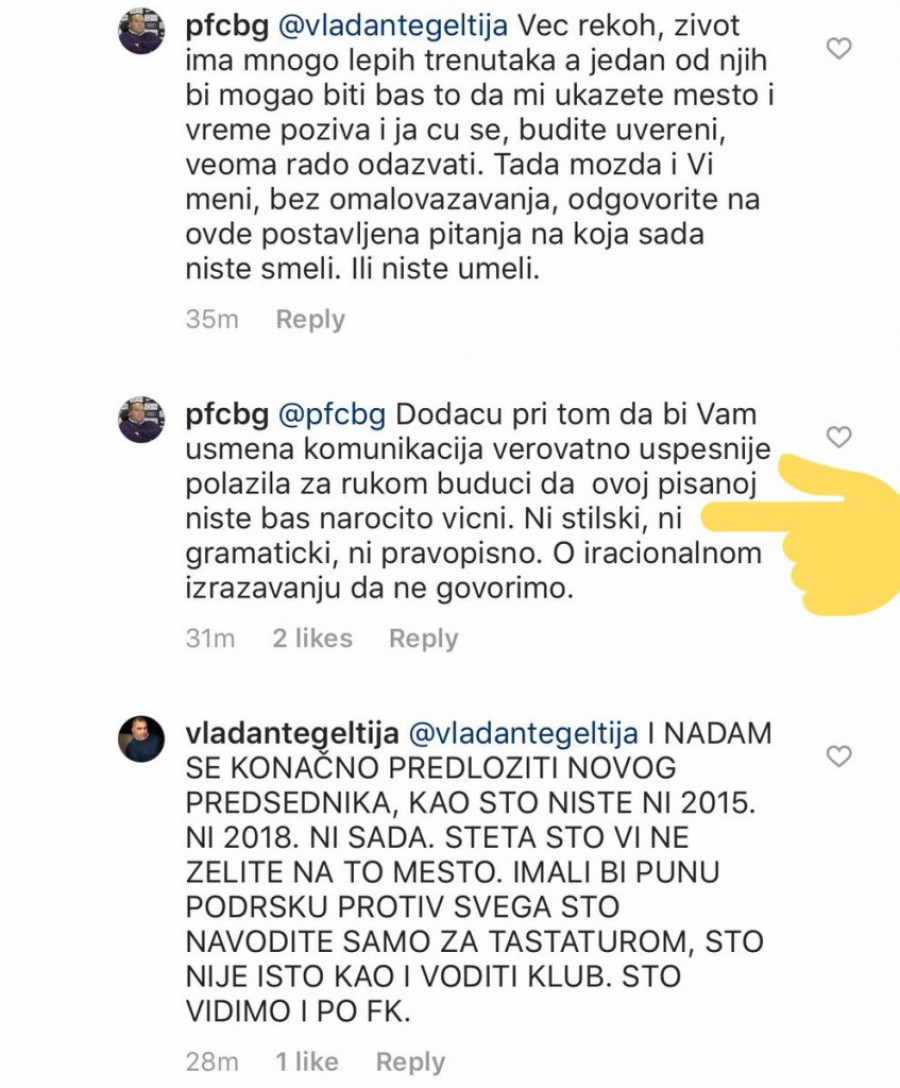Like pfcbg's comment starting "Vec rekoh"
Image resolution: width=900 pixels, height=1088 pixels.
(840, 48)
